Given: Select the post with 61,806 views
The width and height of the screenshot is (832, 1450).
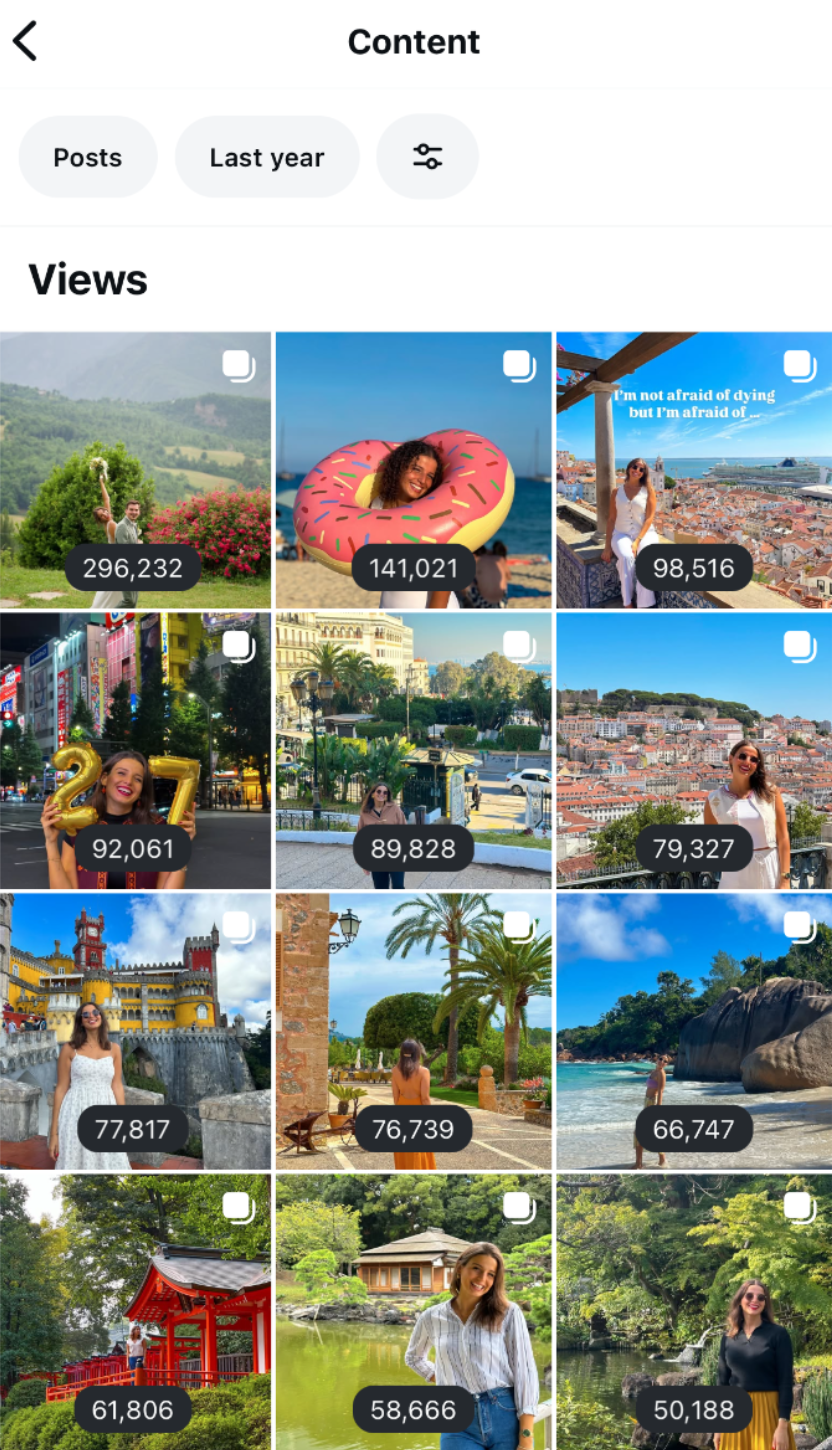Looking at the screenshot, I should tap(135, 1311).
